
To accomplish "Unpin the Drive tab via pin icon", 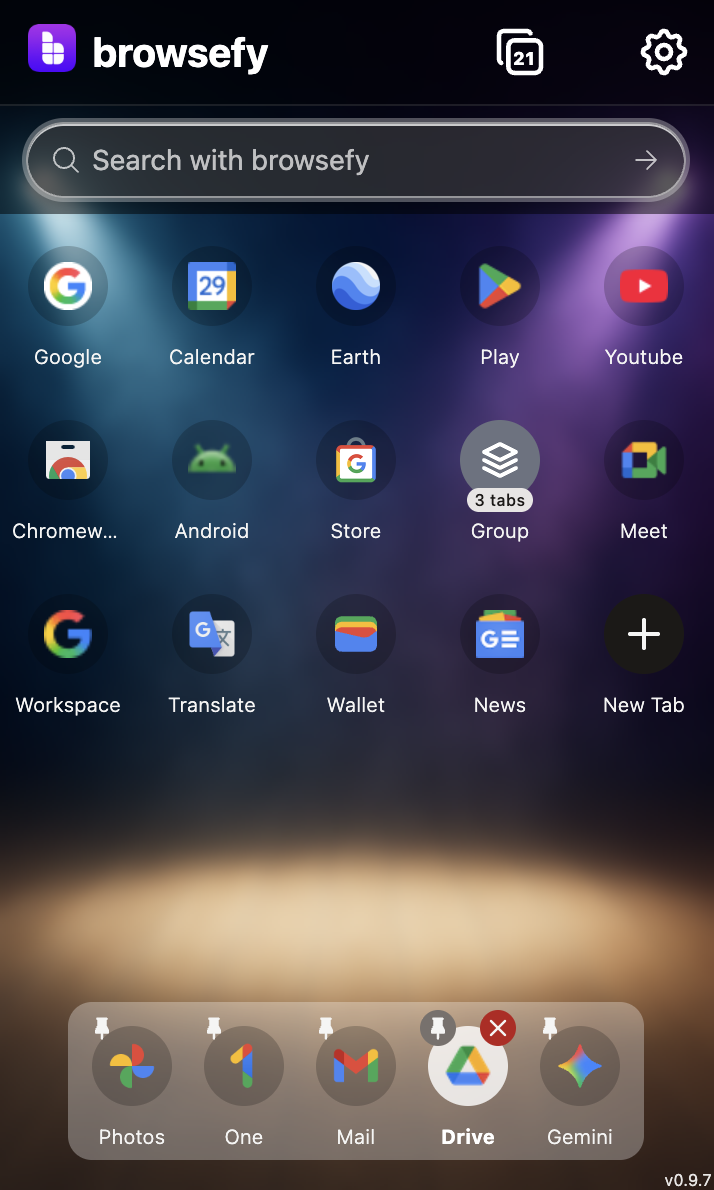I will (438, 1027).
